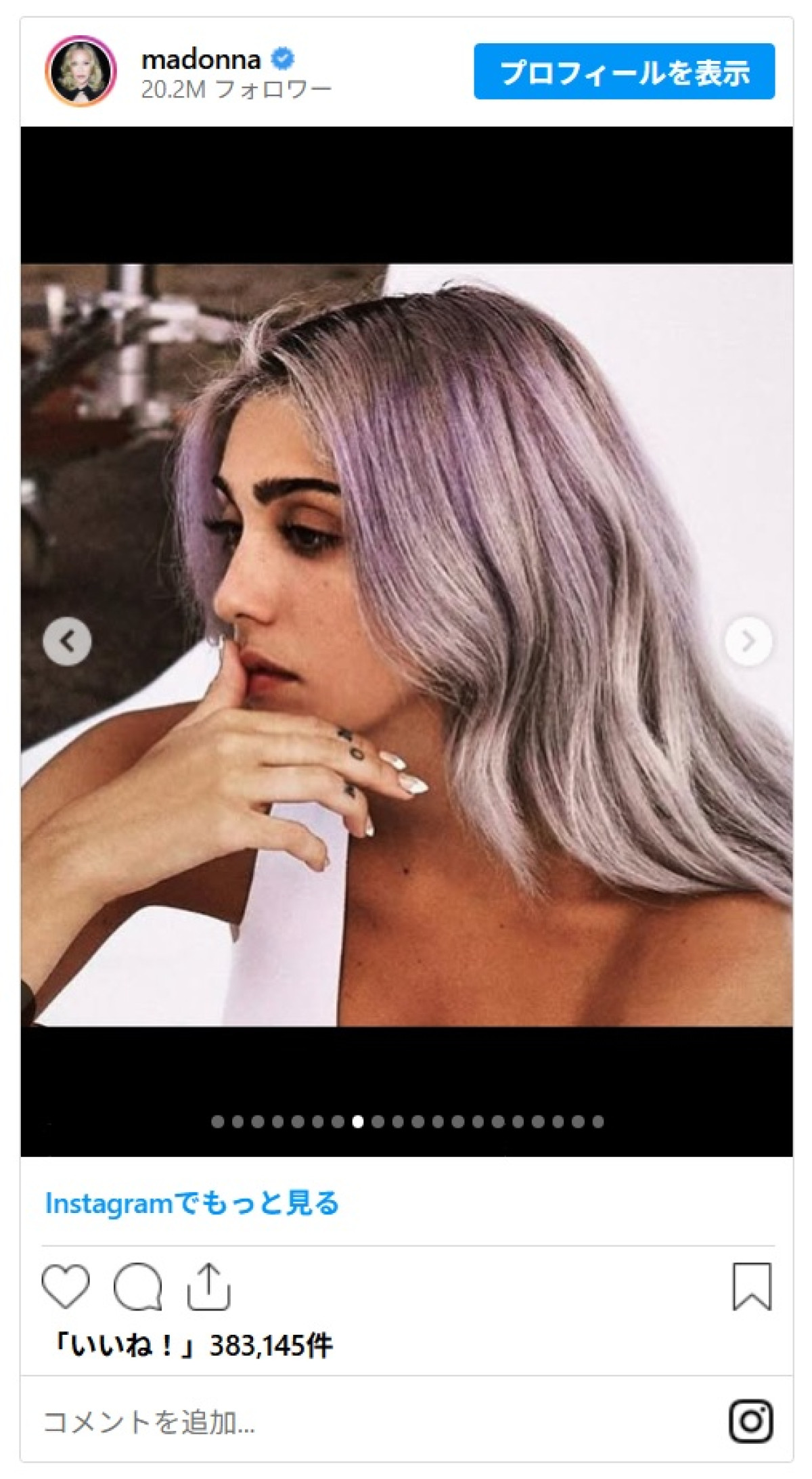Open comments via speech bubble icon

(137, 1286)
